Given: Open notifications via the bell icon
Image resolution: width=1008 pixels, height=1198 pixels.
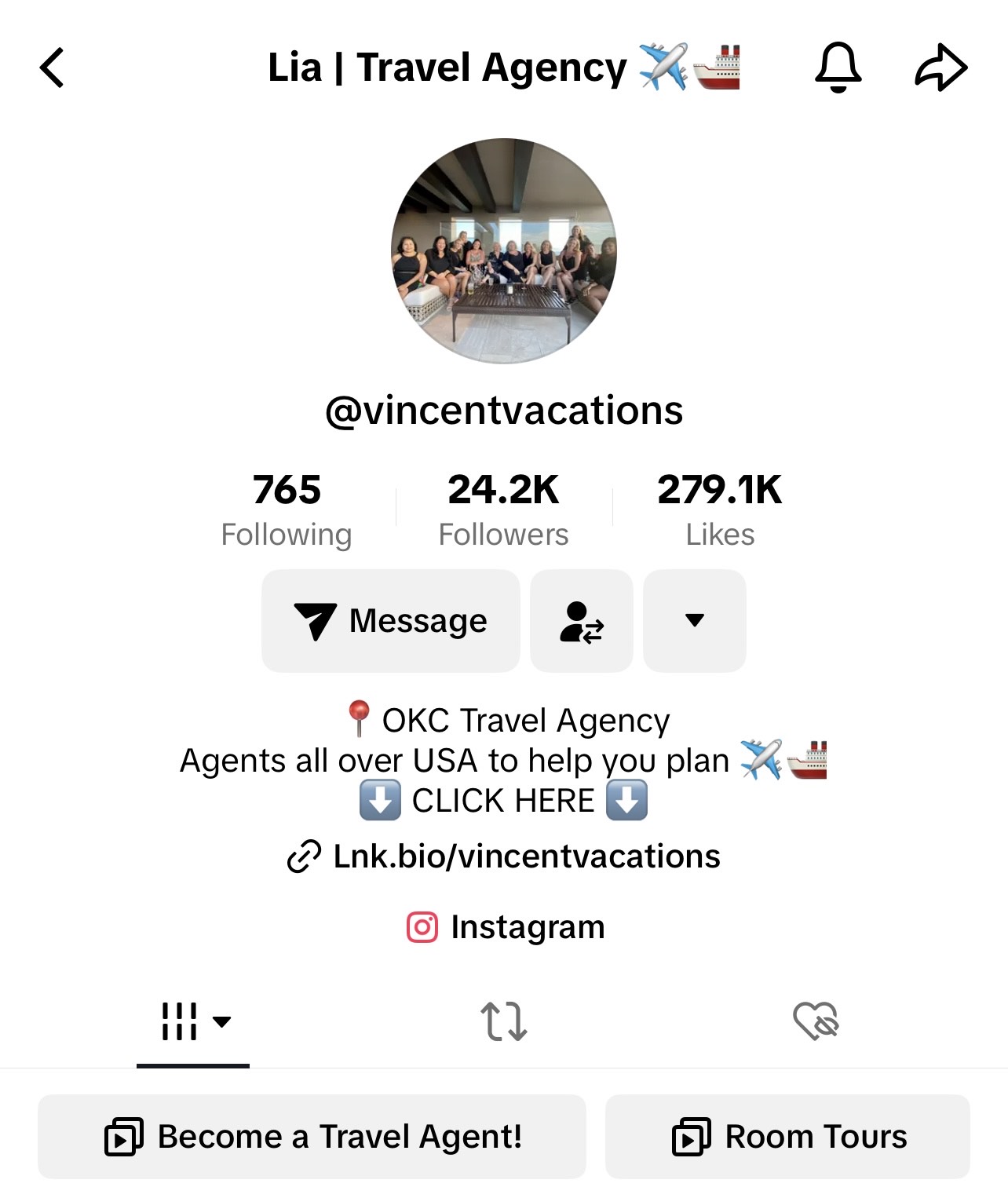Looking at the screenshot, I should (838, 68).
